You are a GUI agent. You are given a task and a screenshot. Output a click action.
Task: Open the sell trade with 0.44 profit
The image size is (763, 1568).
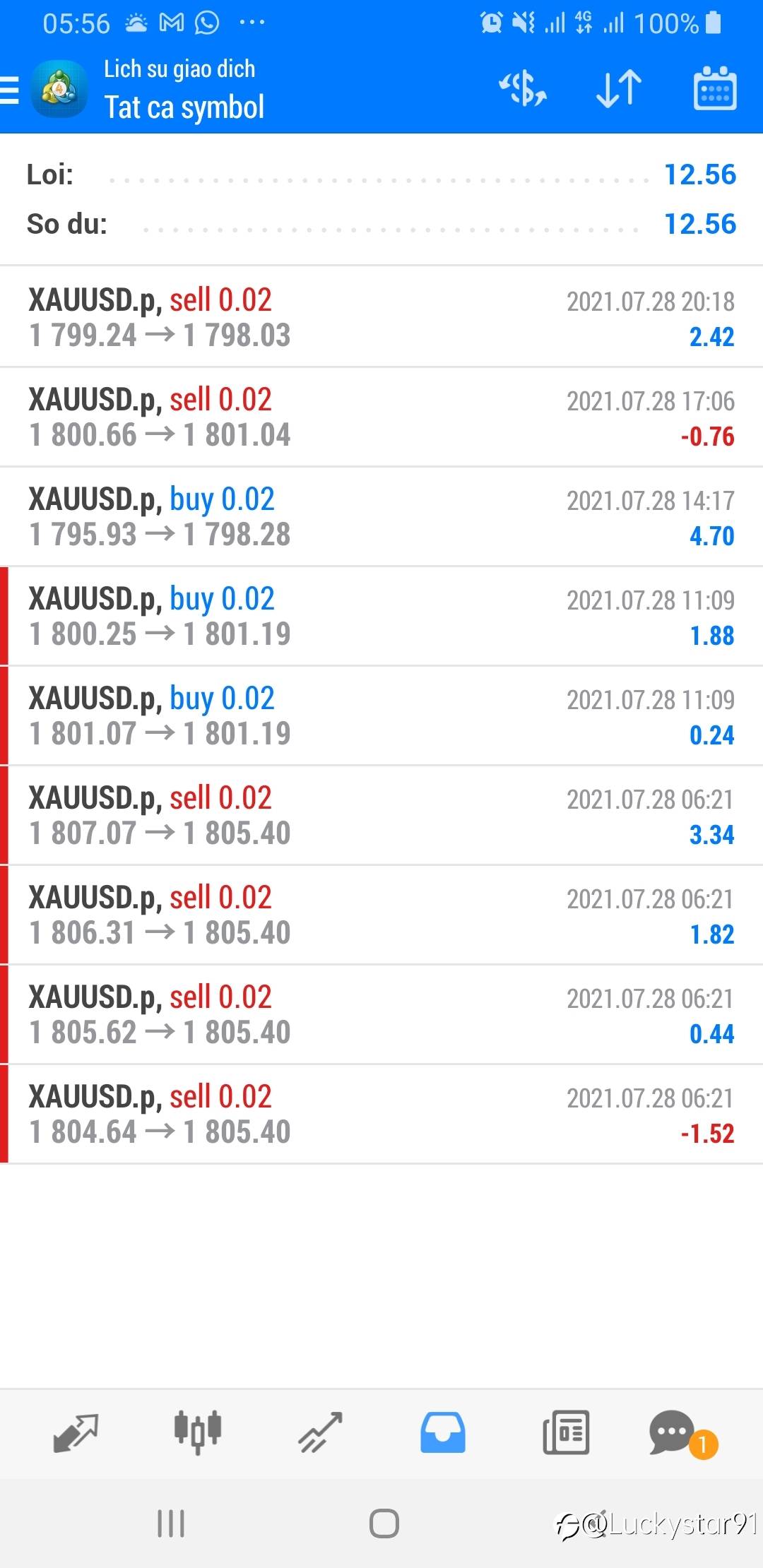click(381, 1014)
